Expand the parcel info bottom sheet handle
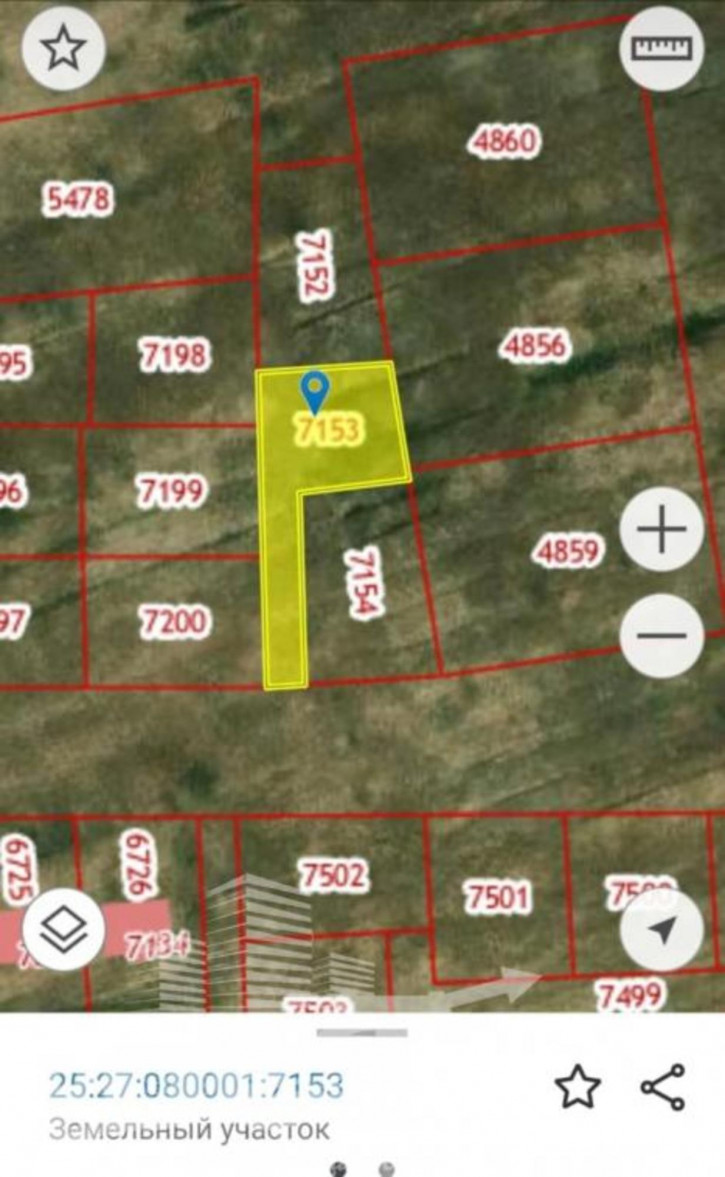This screenshot has width=725, height=1177. pyautogui.click(x=362, y=1032)
